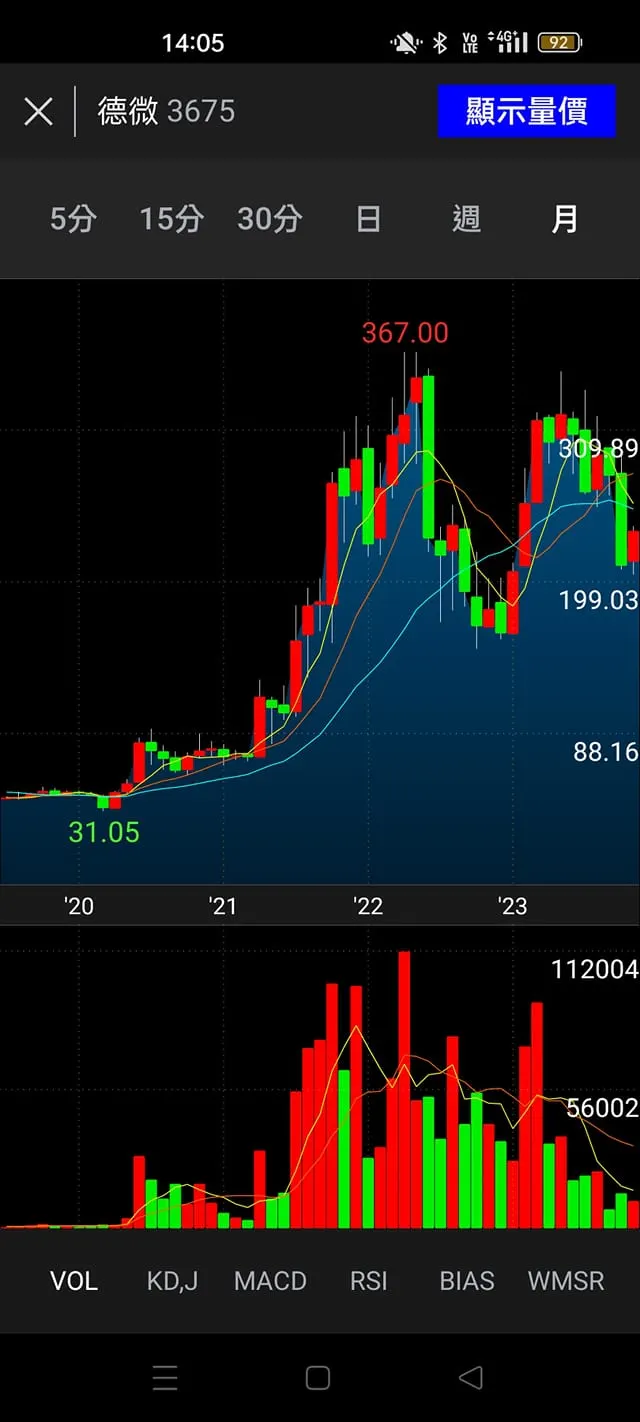Image resolution: width=640 pixels, height=1422 pixels.
Task: Select the weekly 週 chart
Action: click(x=466, y=219)
